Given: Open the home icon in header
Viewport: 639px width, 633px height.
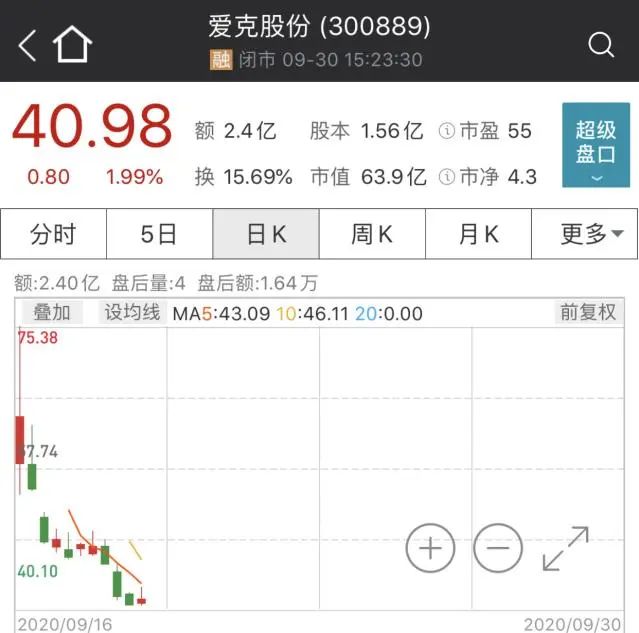Looking at the screenshot, I should pyautogui.click(x=73, y=44).
